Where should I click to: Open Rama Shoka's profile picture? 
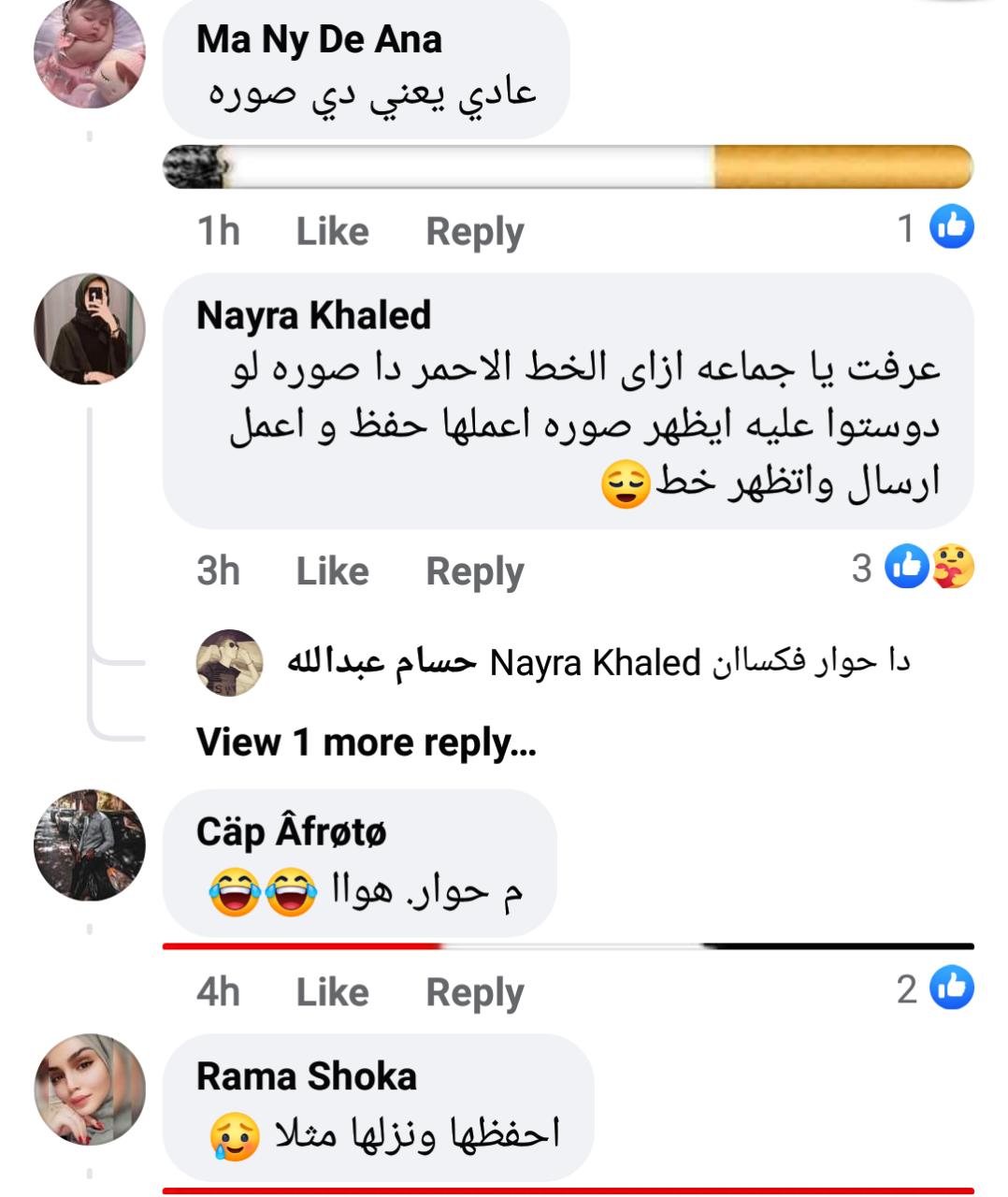[90, 1089]
